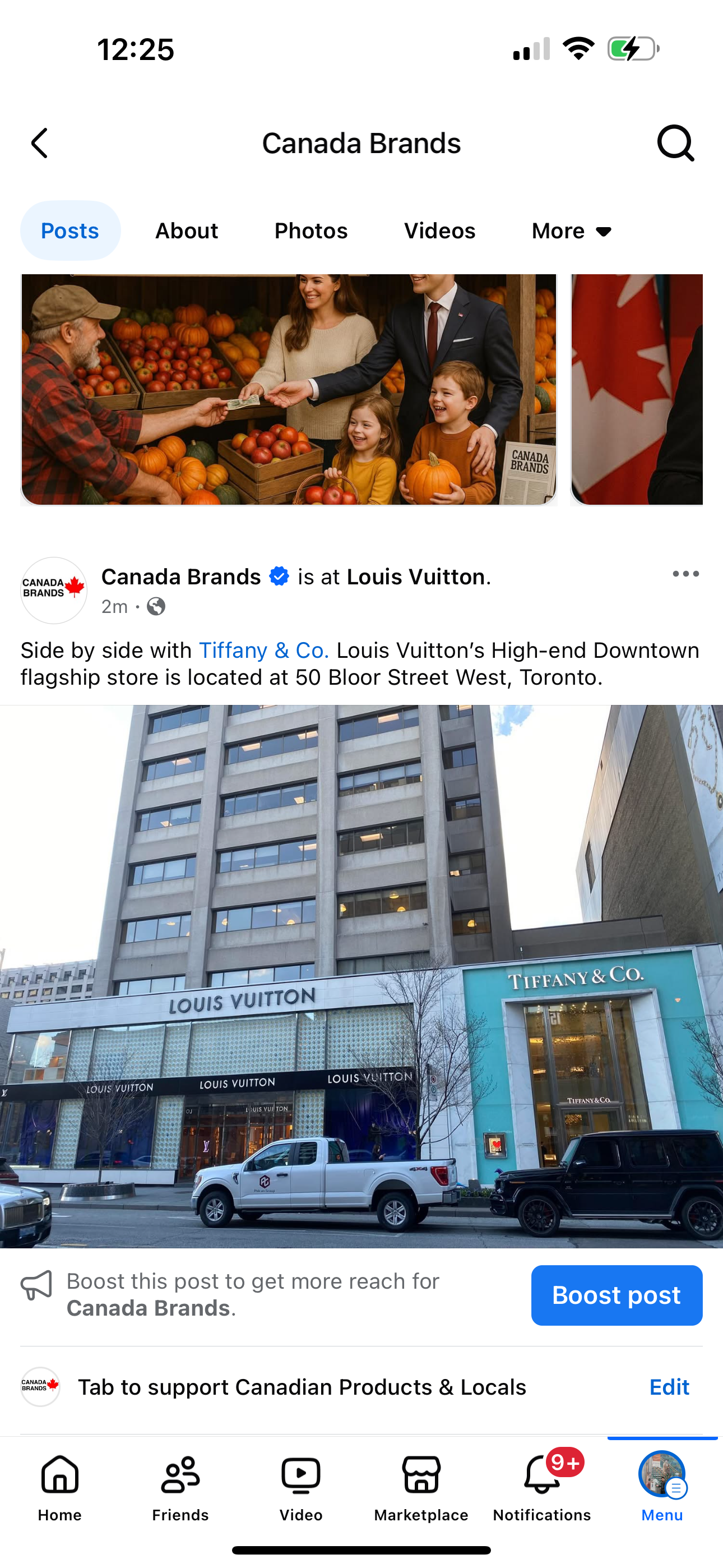723x1568 pixels.
Task: Open the Tiffany & Co. link
Action: 263,650
